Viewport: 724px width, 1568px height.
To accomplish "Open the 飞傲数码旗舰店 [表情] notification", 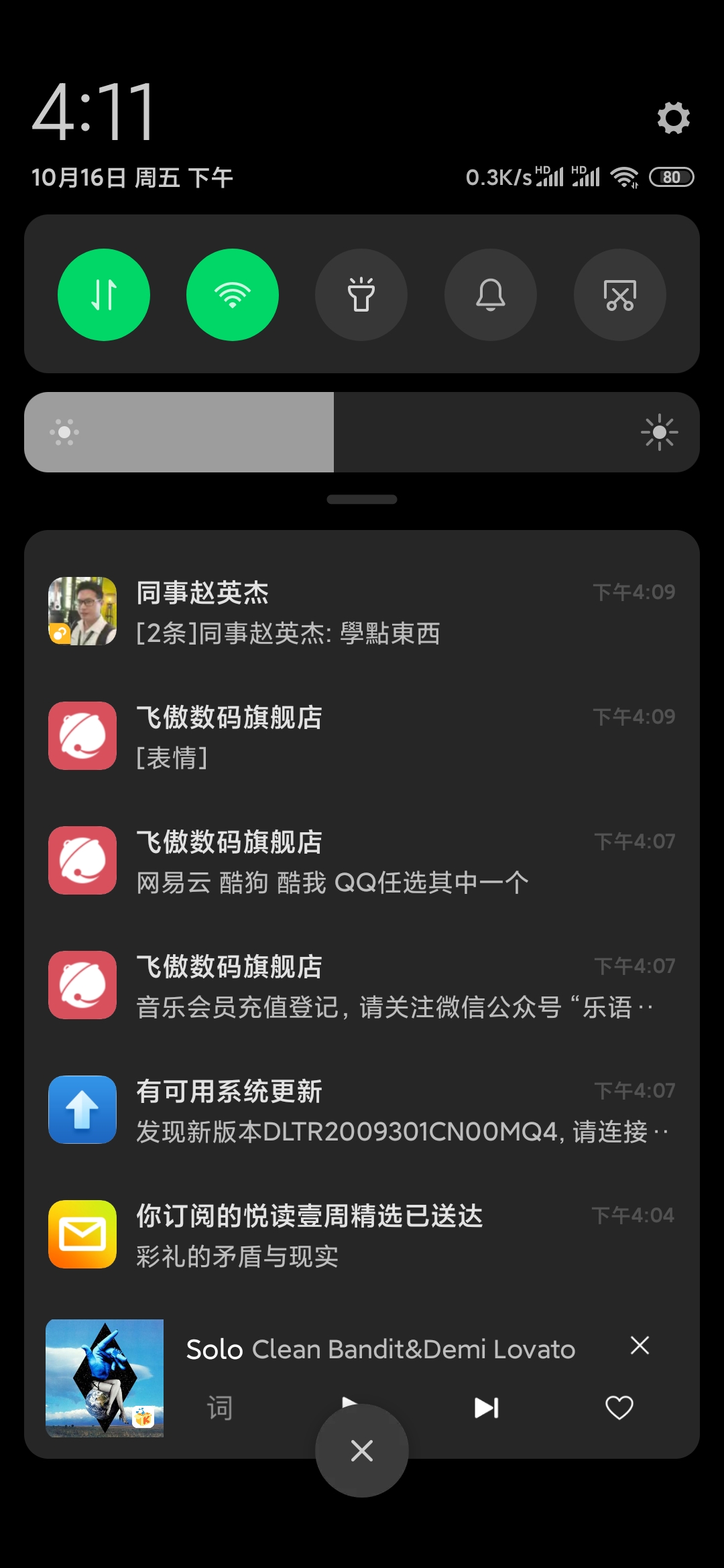I will point(362,736).
